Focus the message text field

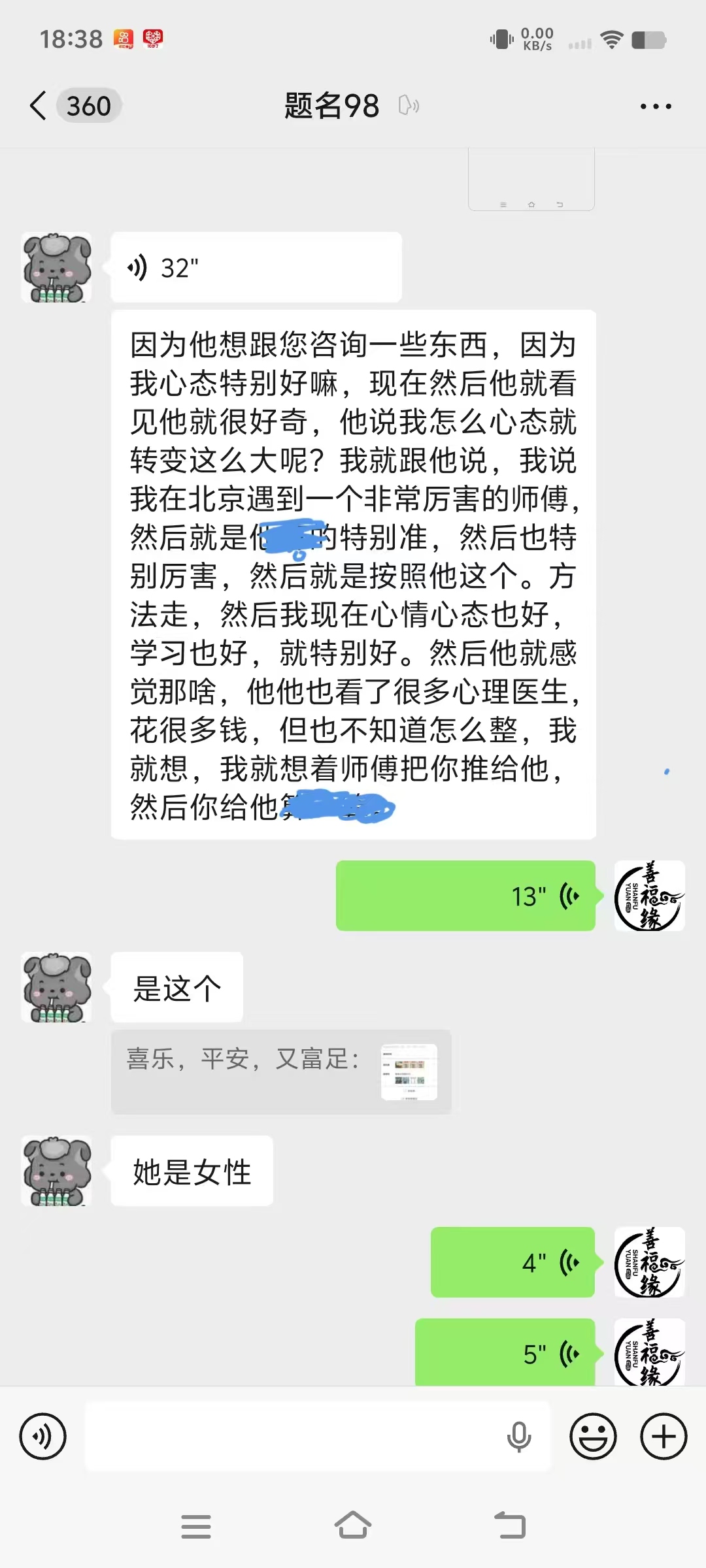[x=294, y=1437]
